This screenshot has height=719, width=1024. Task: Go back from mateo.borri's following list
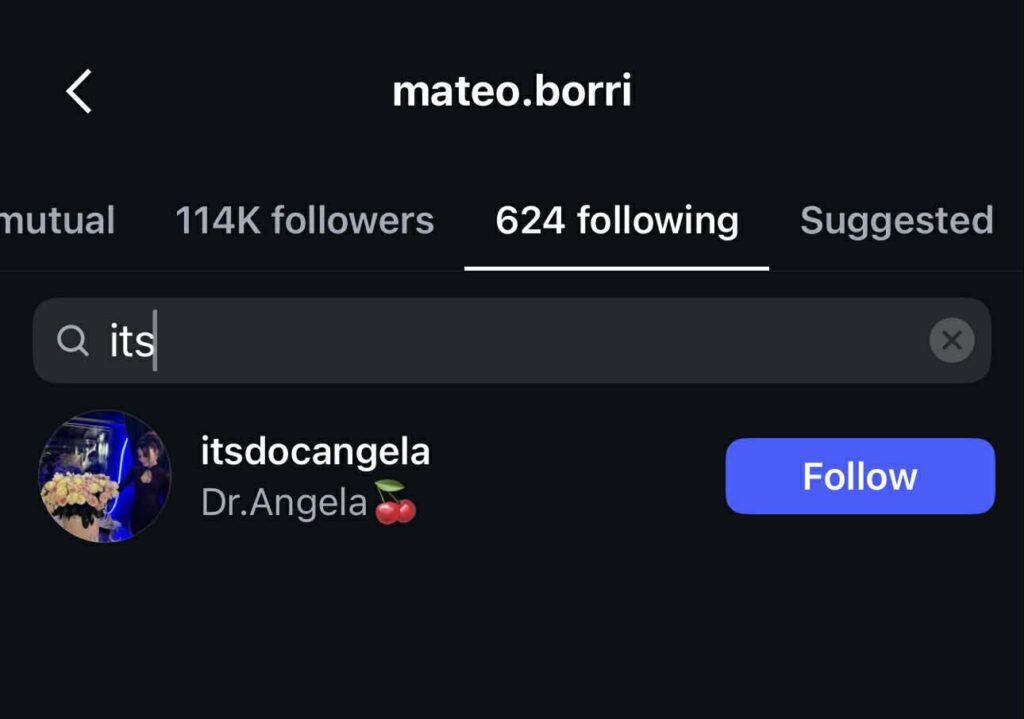[x=79, y=92]
